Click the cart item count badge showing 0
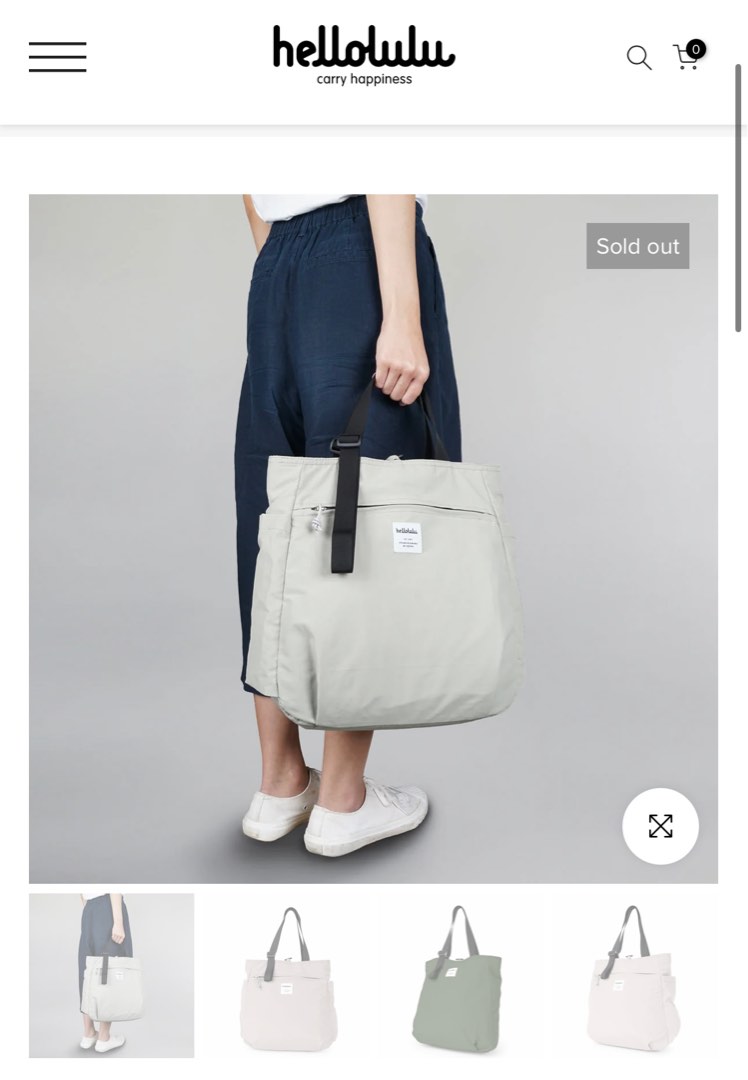The width and height of the screenshot is (748, 1080). pyautogui.click(x=694, y=46)
